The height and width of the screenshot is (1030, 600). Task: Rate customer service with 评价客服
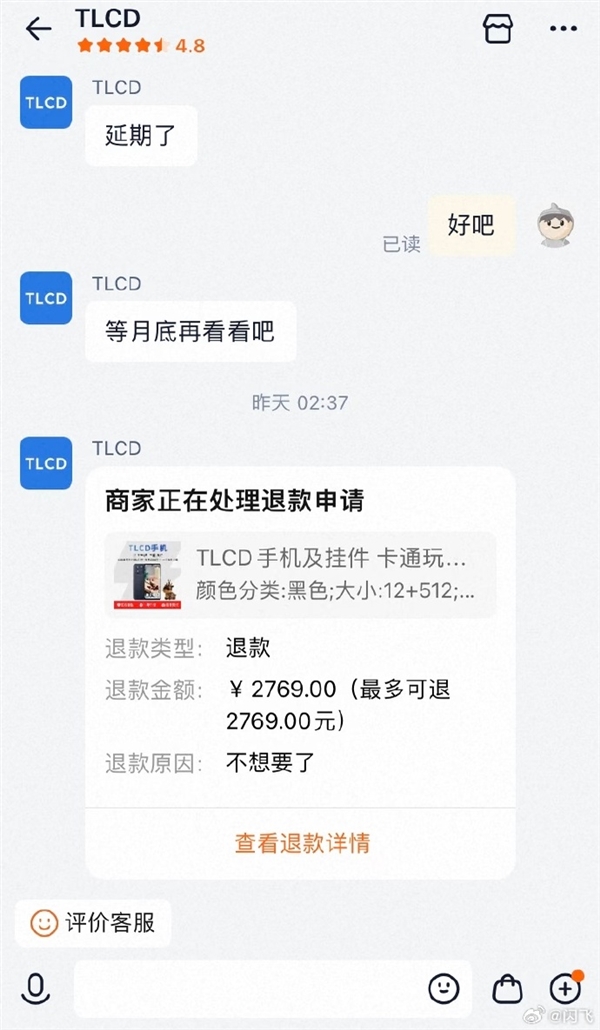point(93,922)
